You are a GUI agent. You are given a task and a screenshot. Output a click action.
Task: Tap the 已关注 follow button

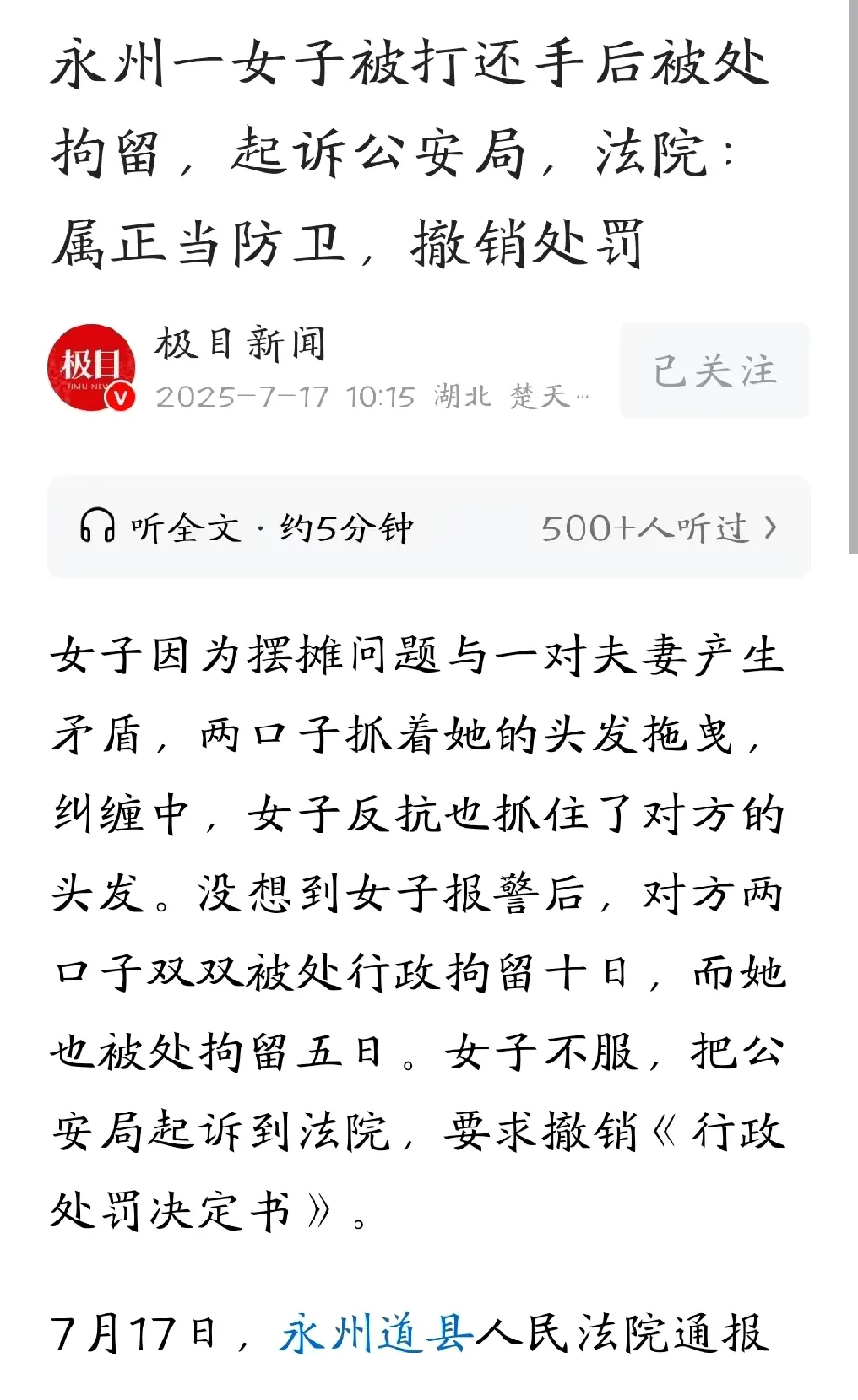pyautogui.click(x=714, y=370)
